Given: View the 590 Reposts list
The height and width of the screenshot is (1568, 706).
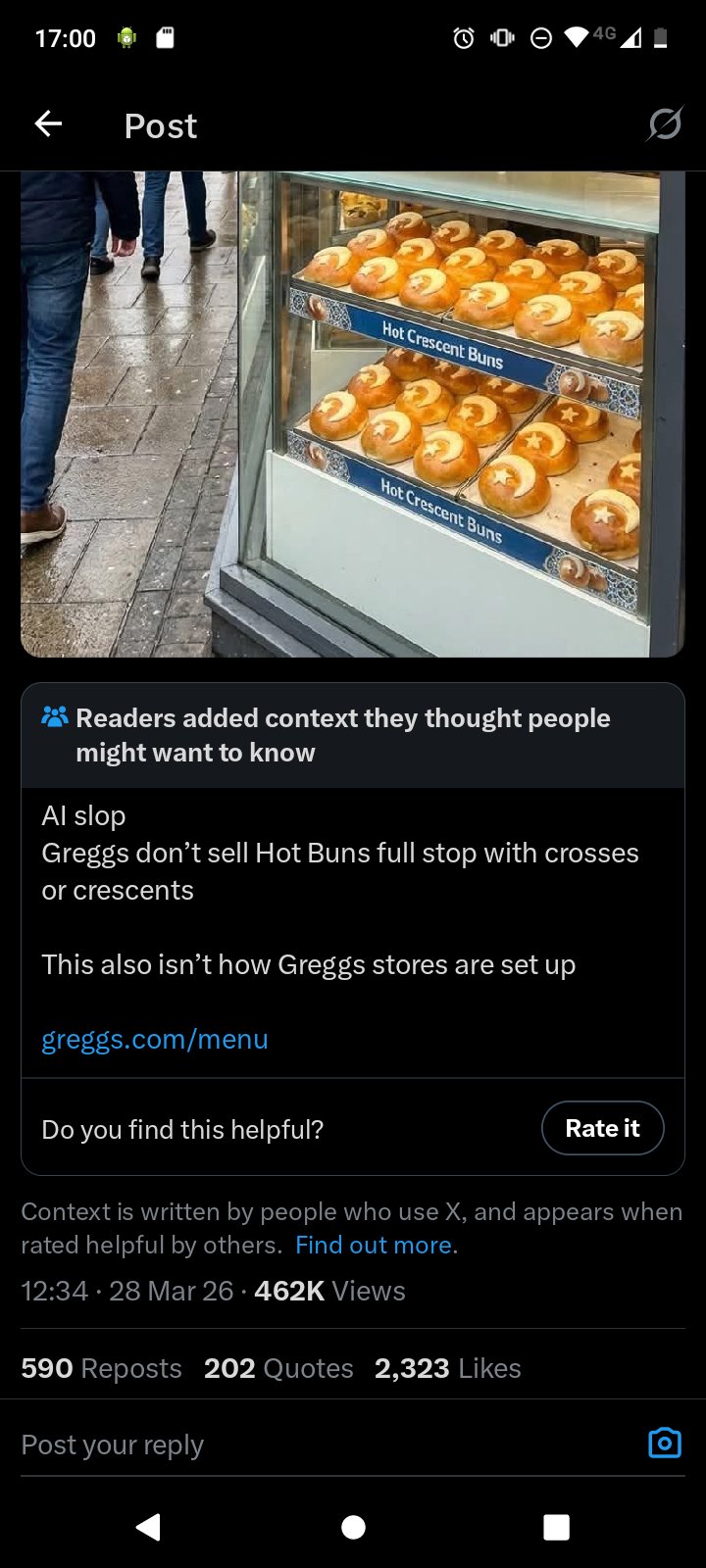Looking at the screenshot, I should pyautogui.click(x=101, y=1368).
